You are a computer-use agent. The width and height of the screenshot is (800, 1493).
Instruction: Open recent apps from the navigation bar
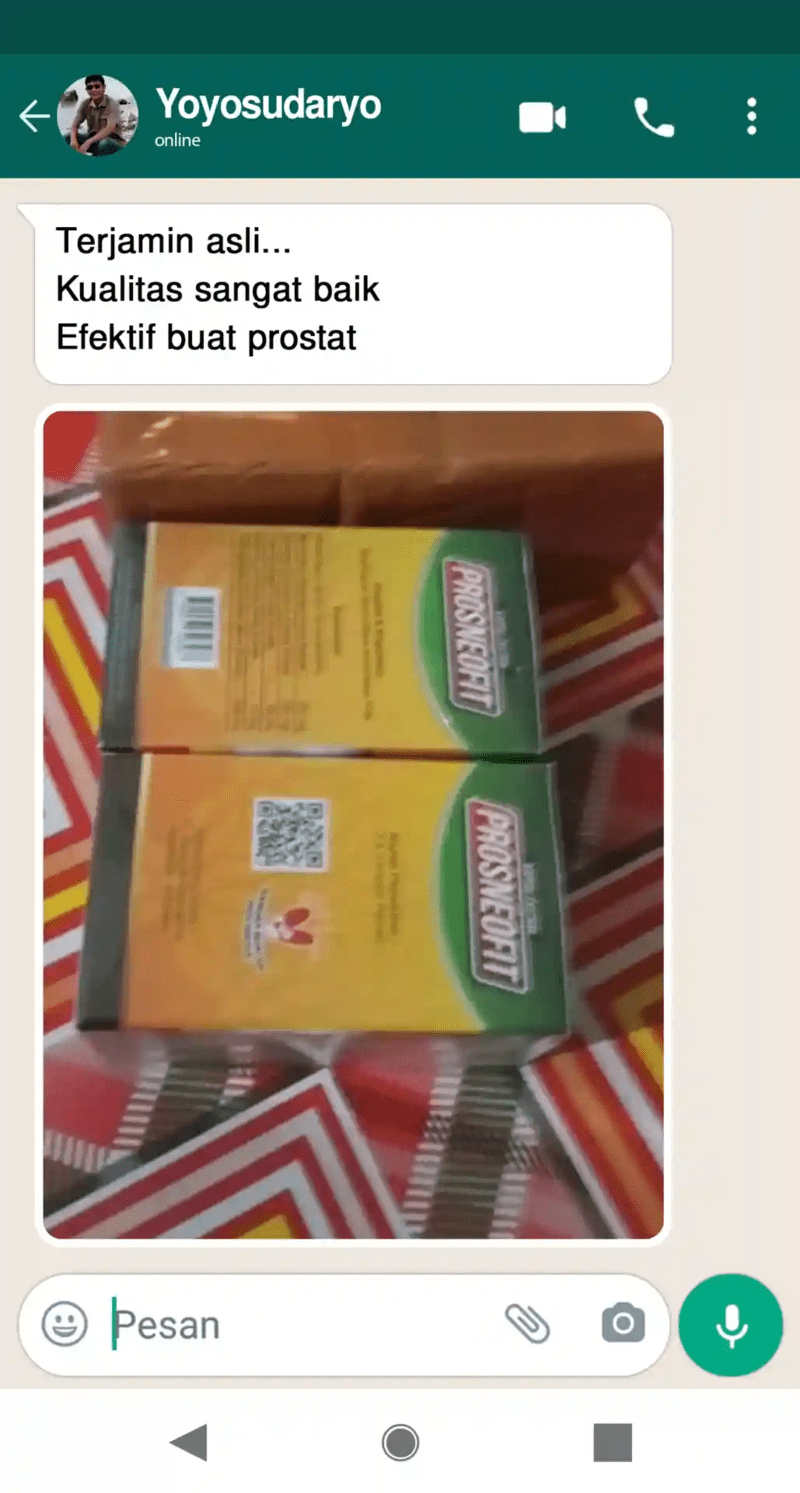click(x=612, y=1442)
